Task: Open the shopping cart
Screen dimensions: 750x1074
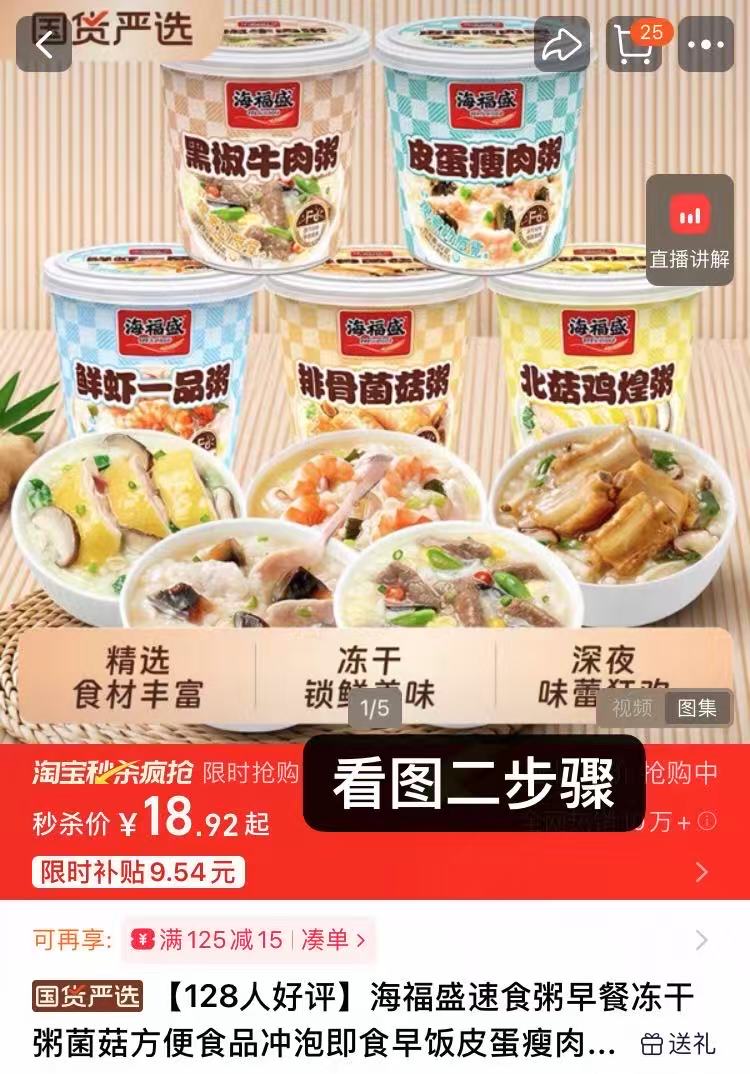Action: (x=634, y=45)
